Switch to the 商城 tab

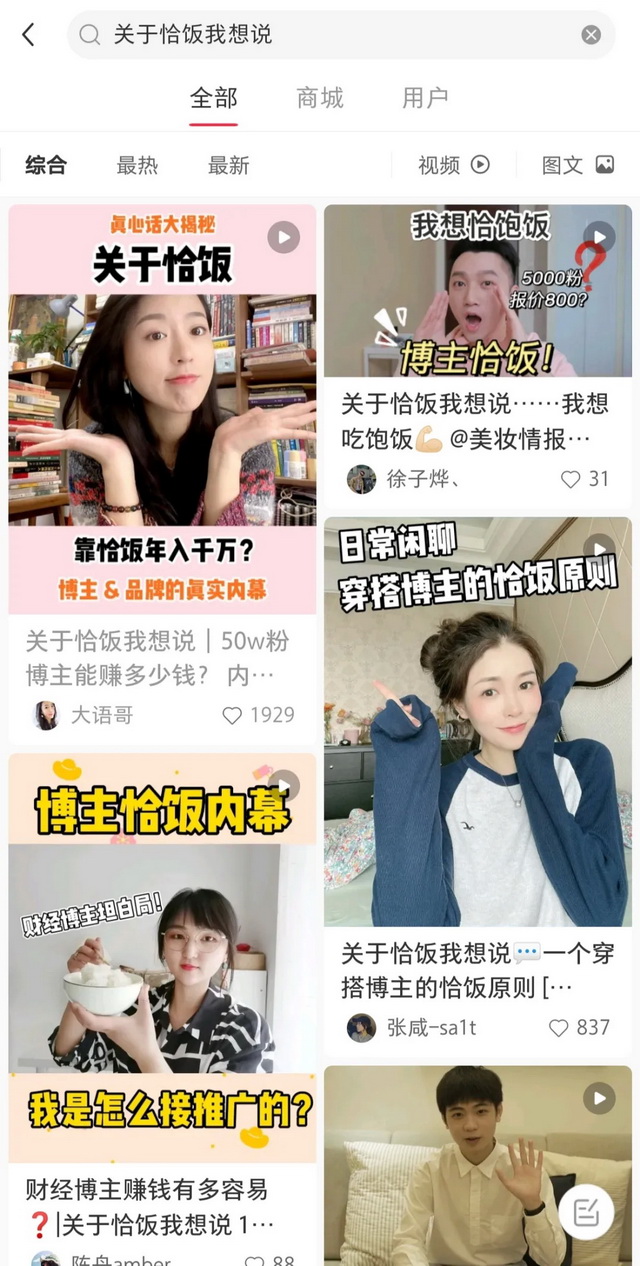320,98
